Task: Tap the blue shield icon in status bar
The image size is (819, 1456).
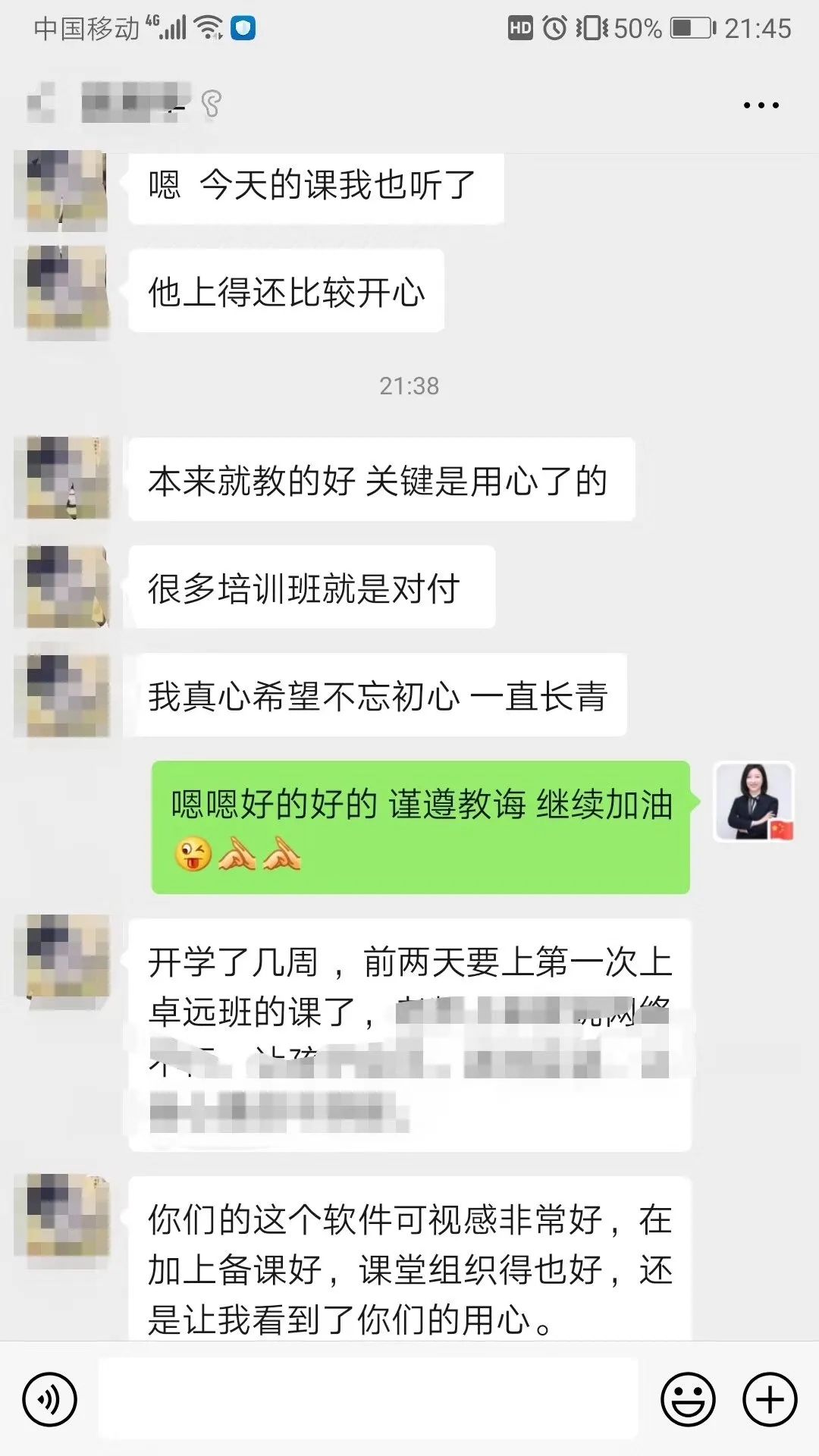Action: 243,27
